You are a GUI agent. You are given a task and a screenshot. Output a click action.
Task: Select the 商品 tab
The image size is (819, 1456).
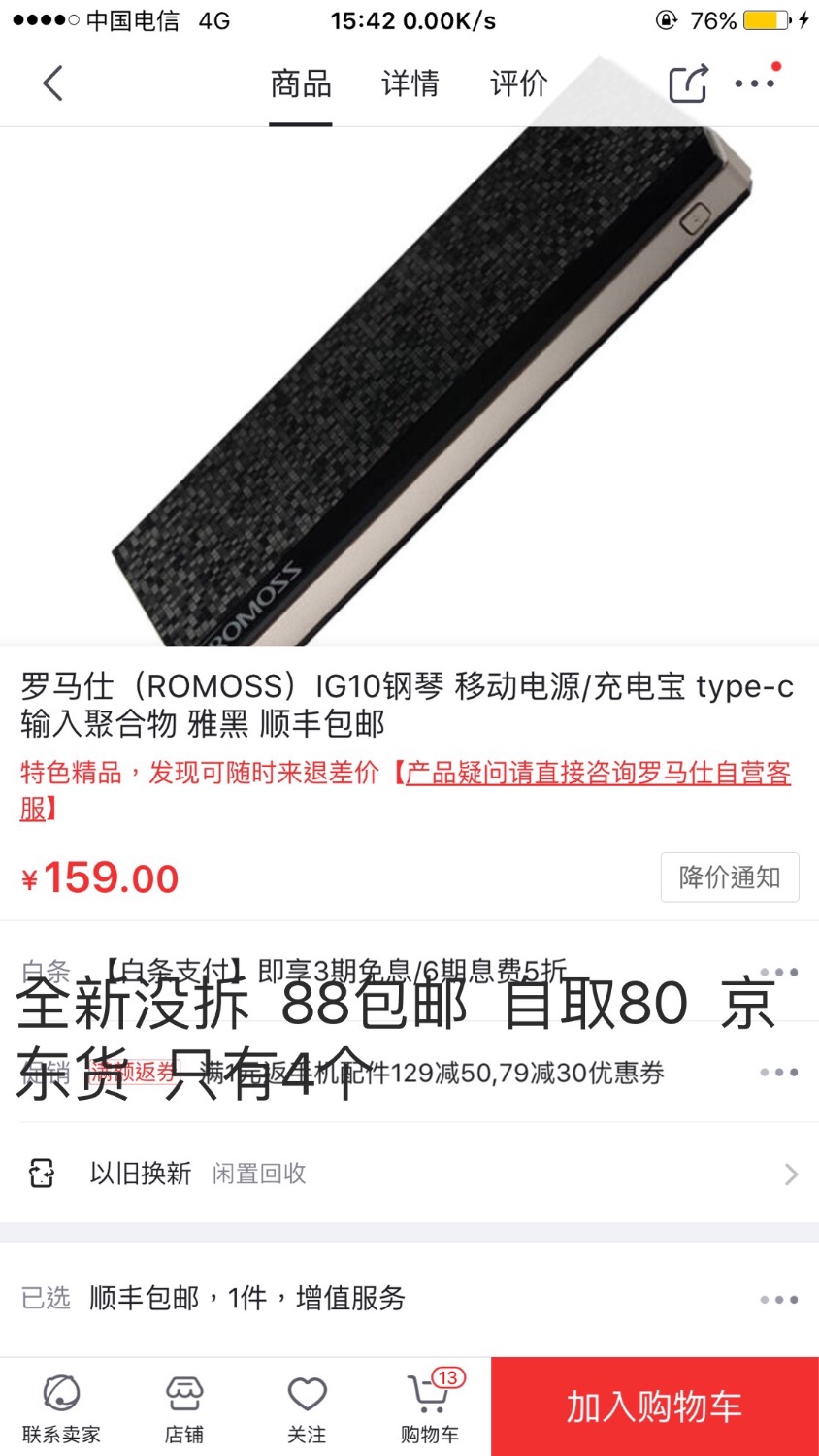[x=301, y=83]
